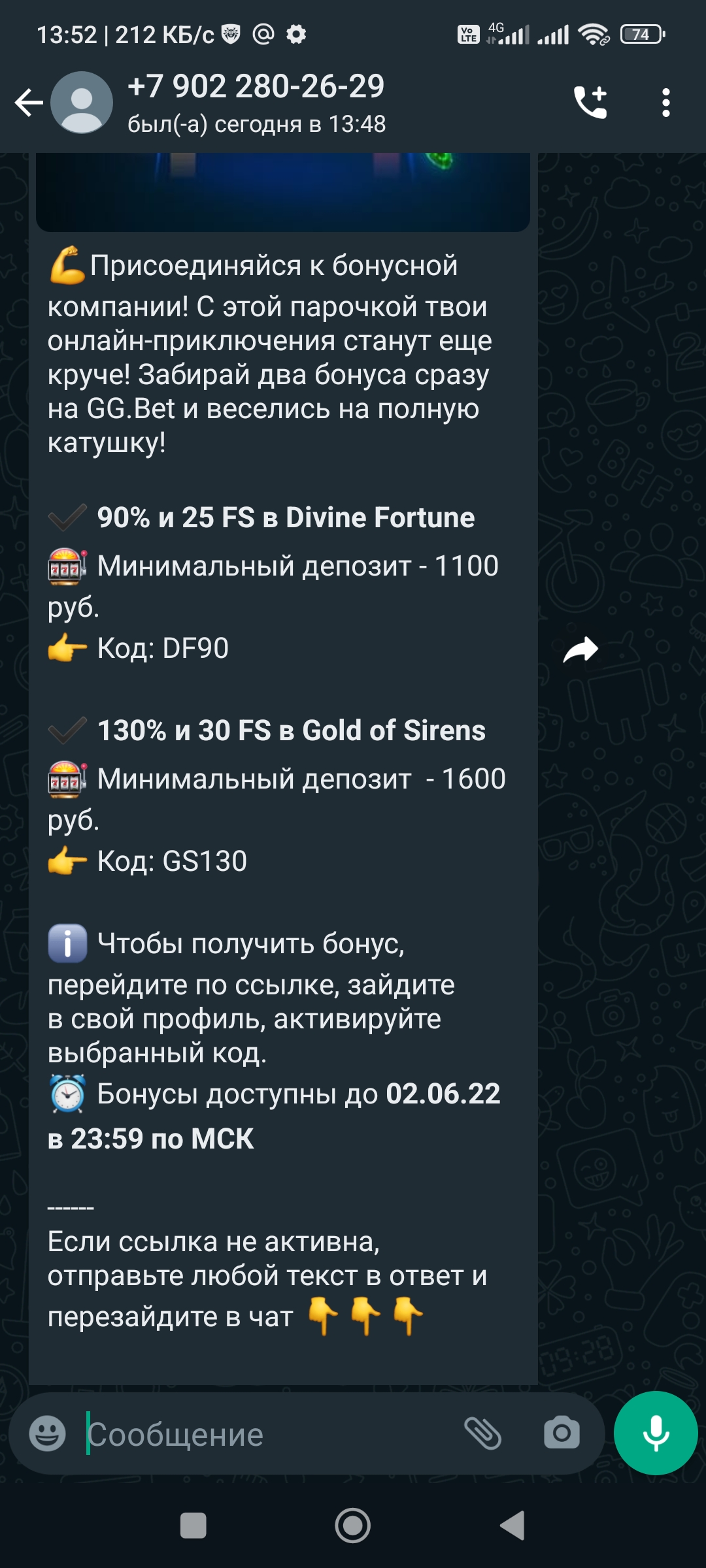Open the emoji picker
Screen dimensions: 706x1568
48,1433
